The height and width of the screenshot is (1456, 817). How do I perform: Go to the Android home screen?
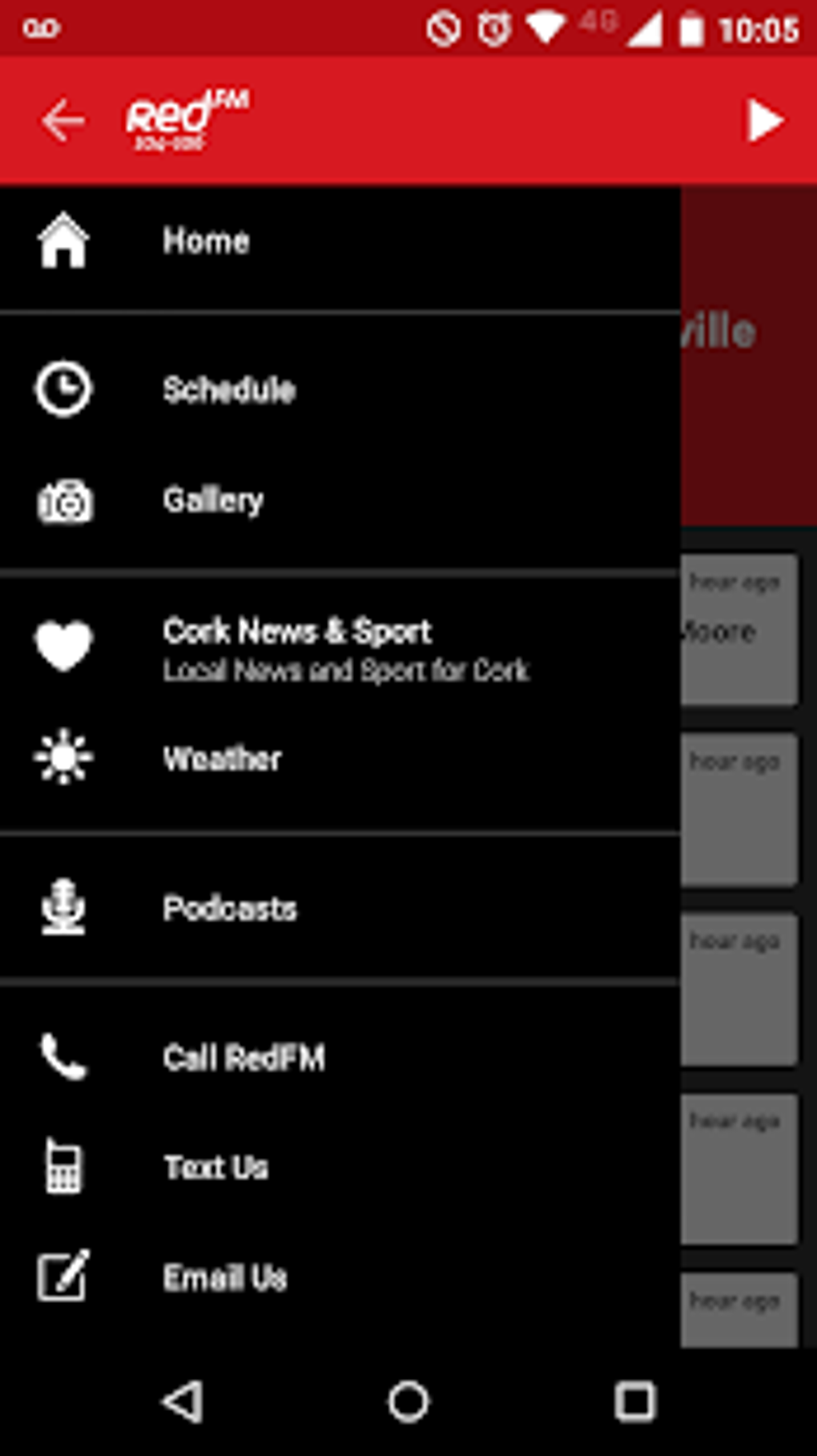pyautogui.click(x=408, y=1402)
